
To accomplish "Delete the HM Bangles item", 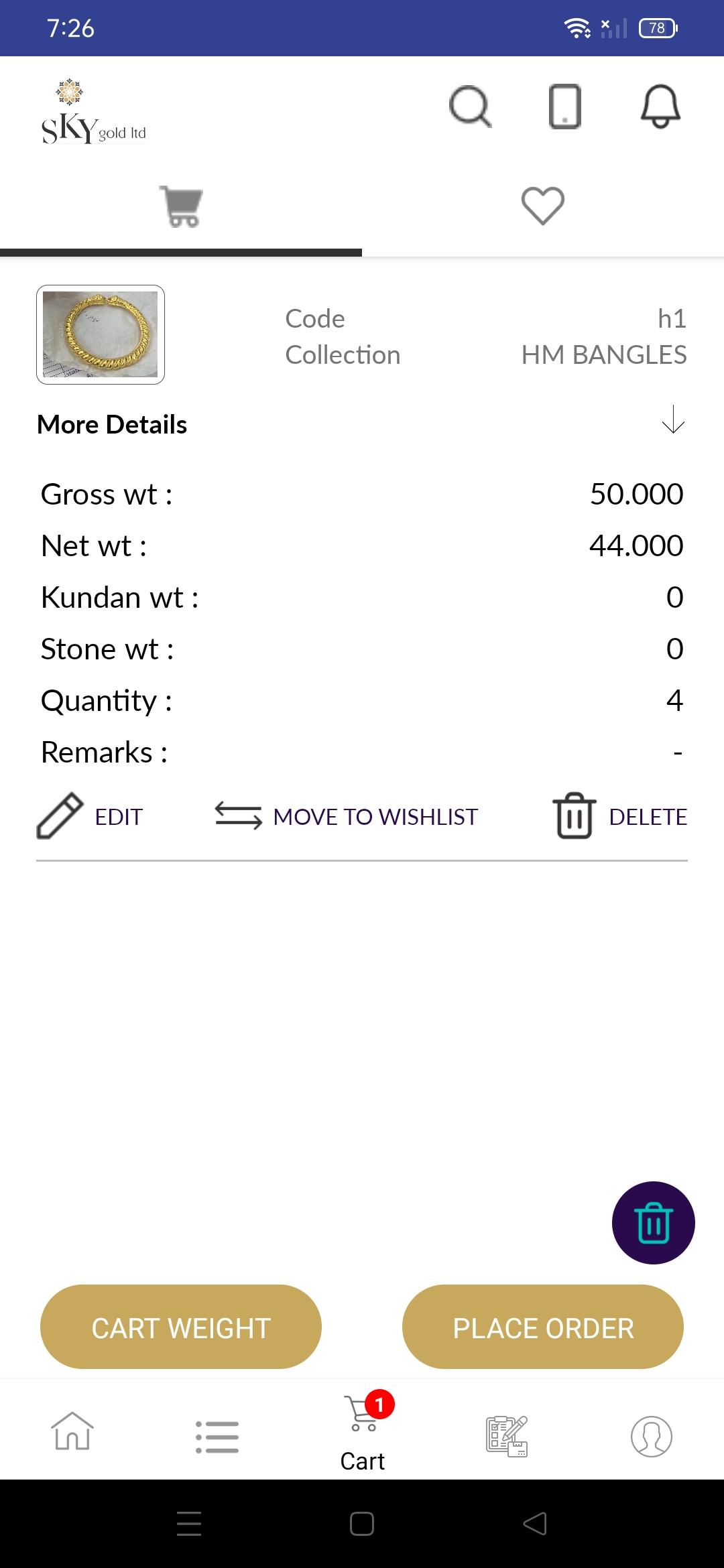I will tap(620, 816).
